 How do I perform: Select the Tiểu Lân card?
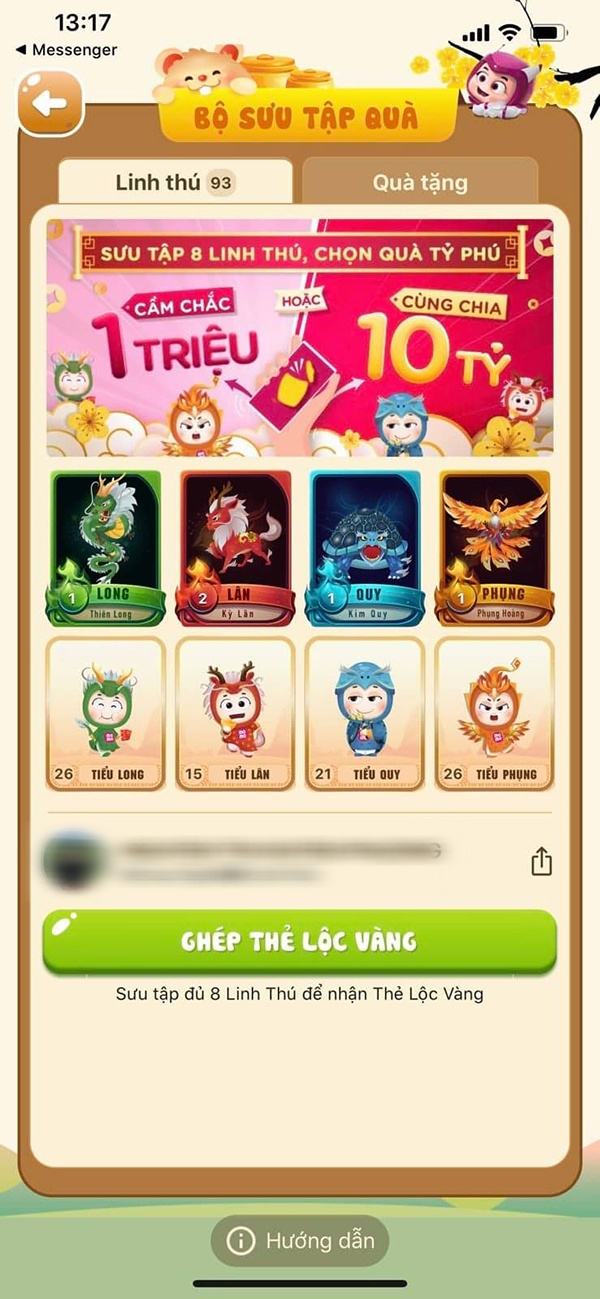(235, 714)
